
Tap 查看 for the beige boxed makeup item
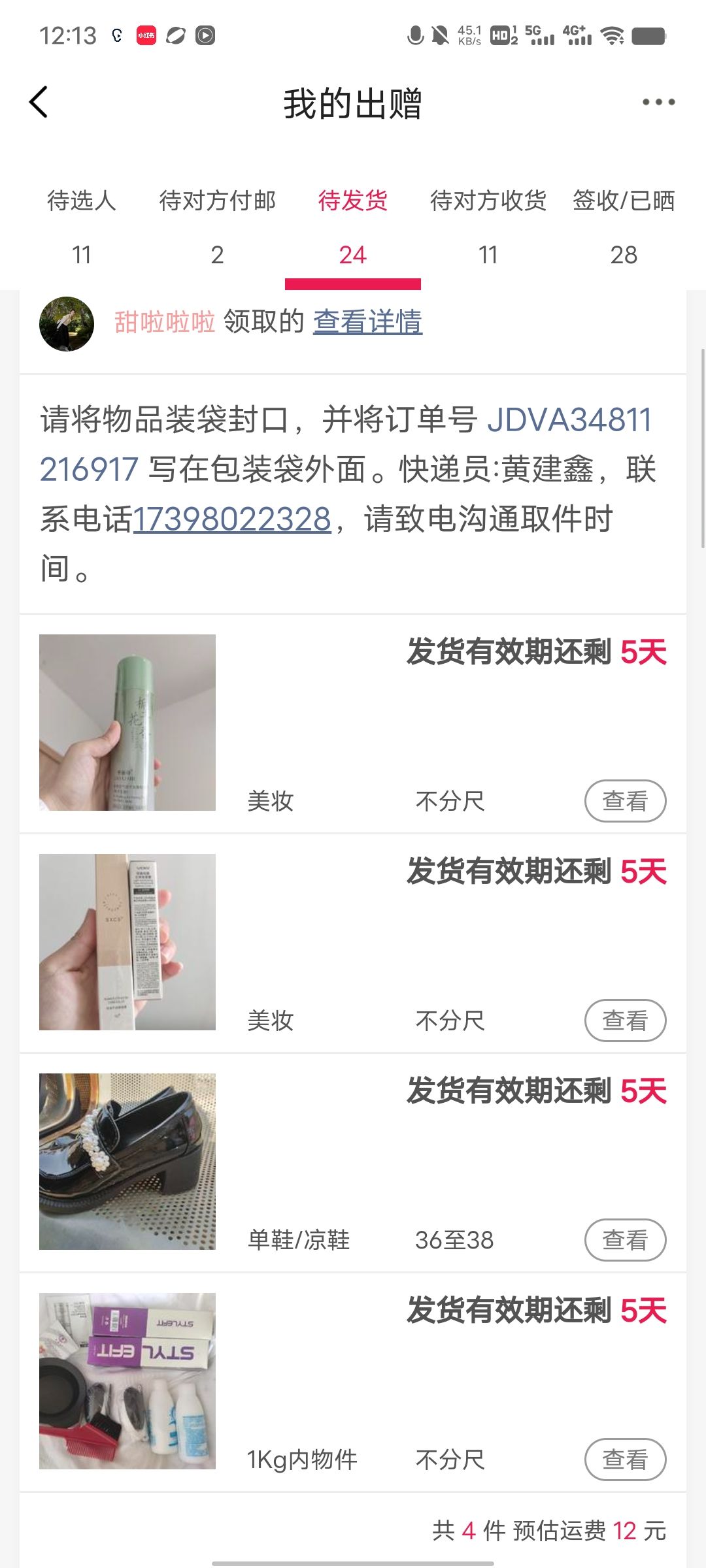[625, 1021]
